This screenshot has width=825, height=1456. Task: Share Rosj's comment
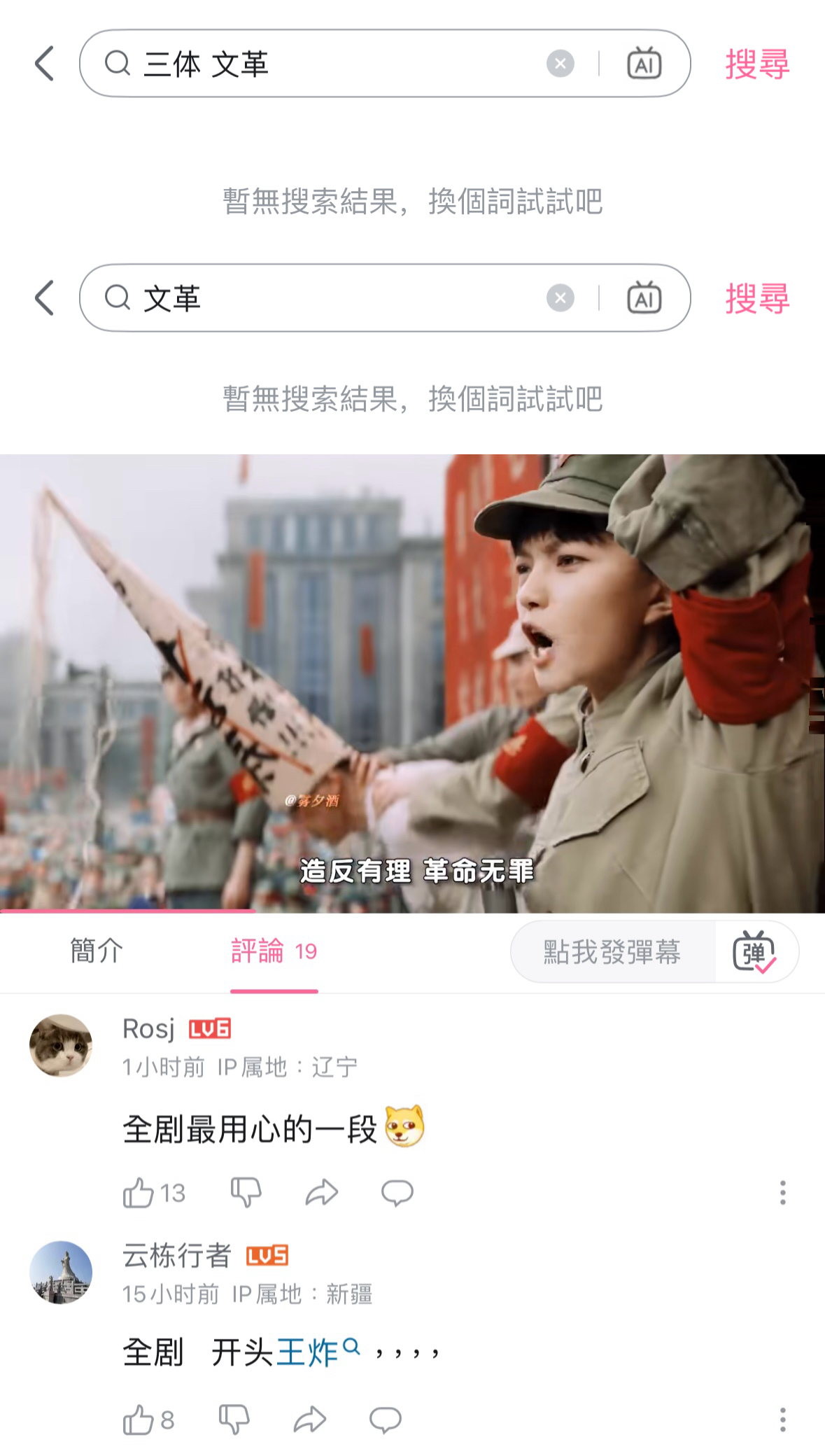point(322,1193)
